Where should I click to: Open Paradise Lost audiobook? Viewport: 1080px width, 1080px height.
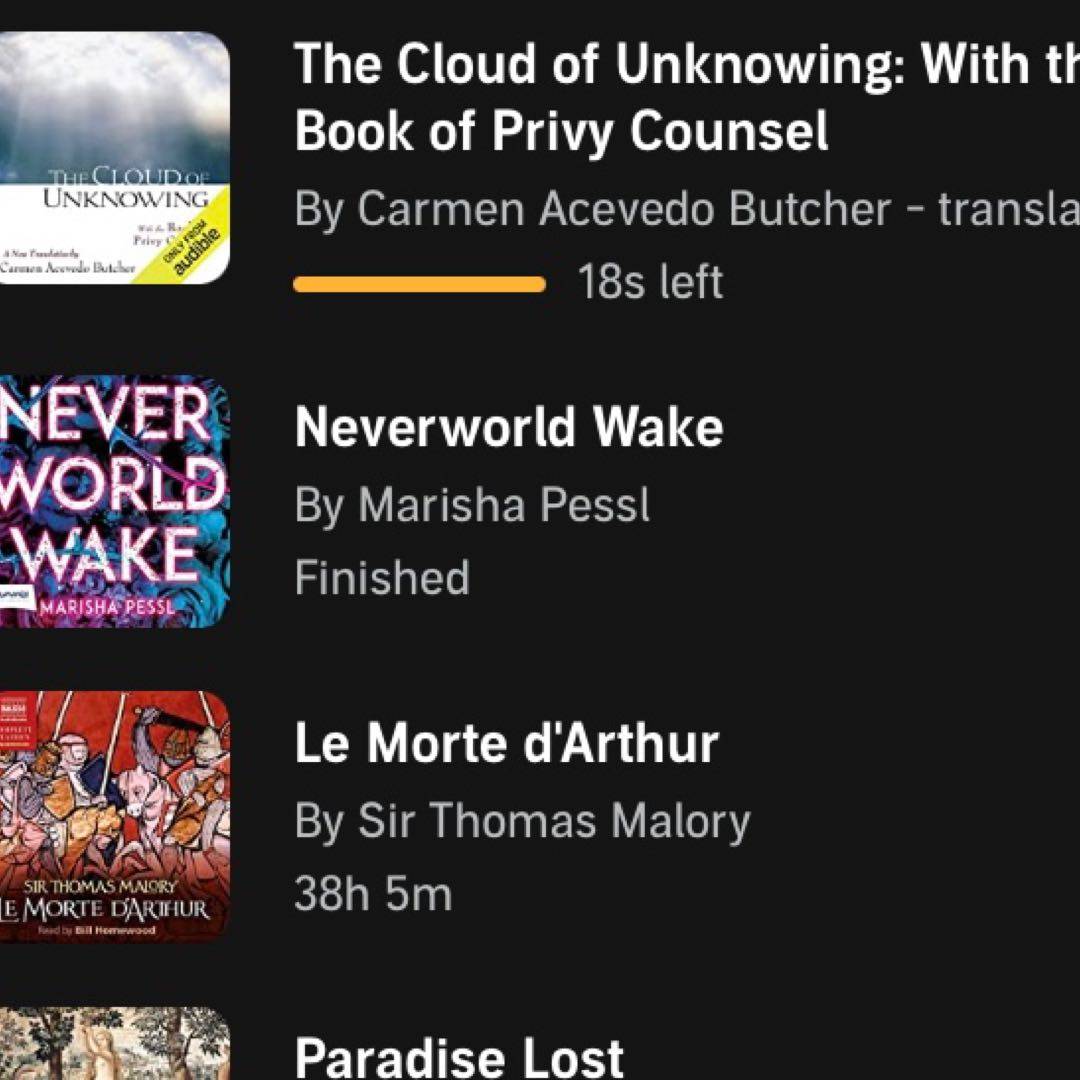[460, 1055]
